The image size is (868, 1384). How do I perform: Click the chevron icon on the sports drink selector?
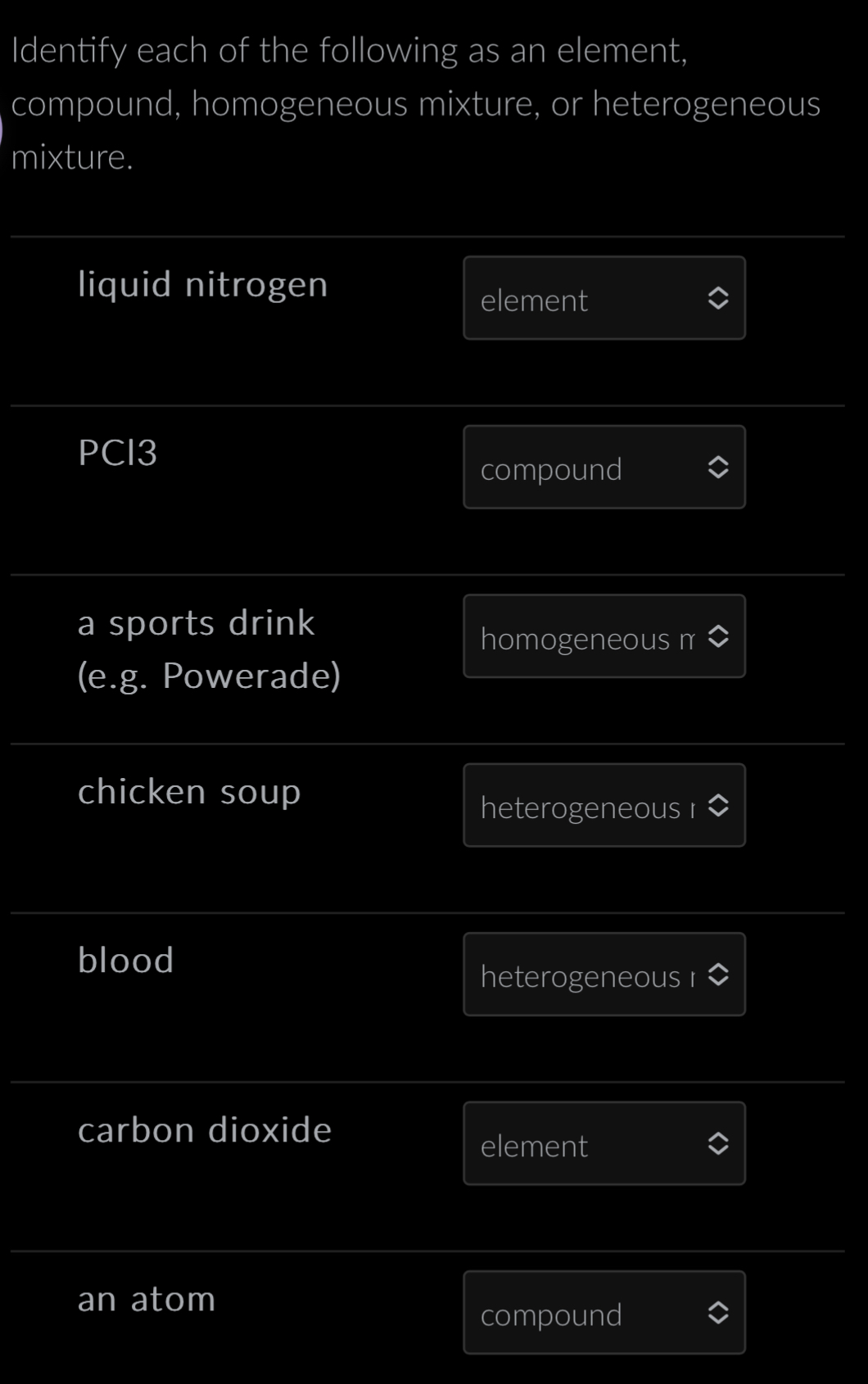click(719, 636)
